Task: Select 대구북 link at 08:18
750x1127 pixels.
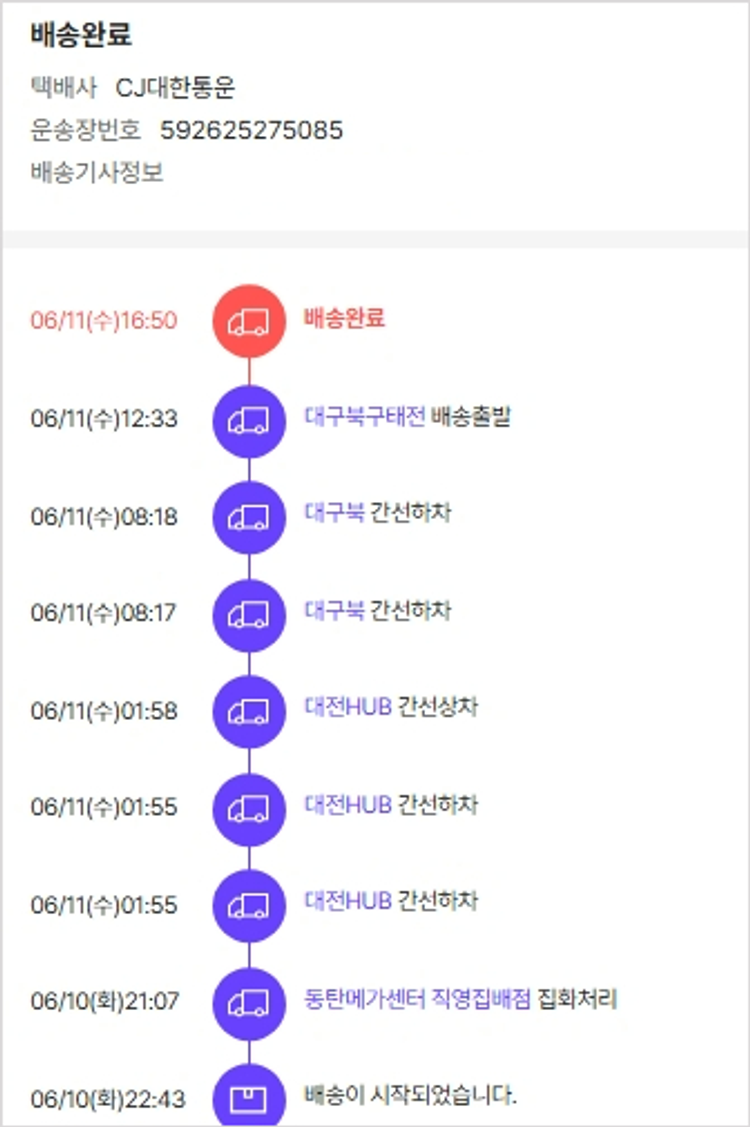Action: pos(334,513)
